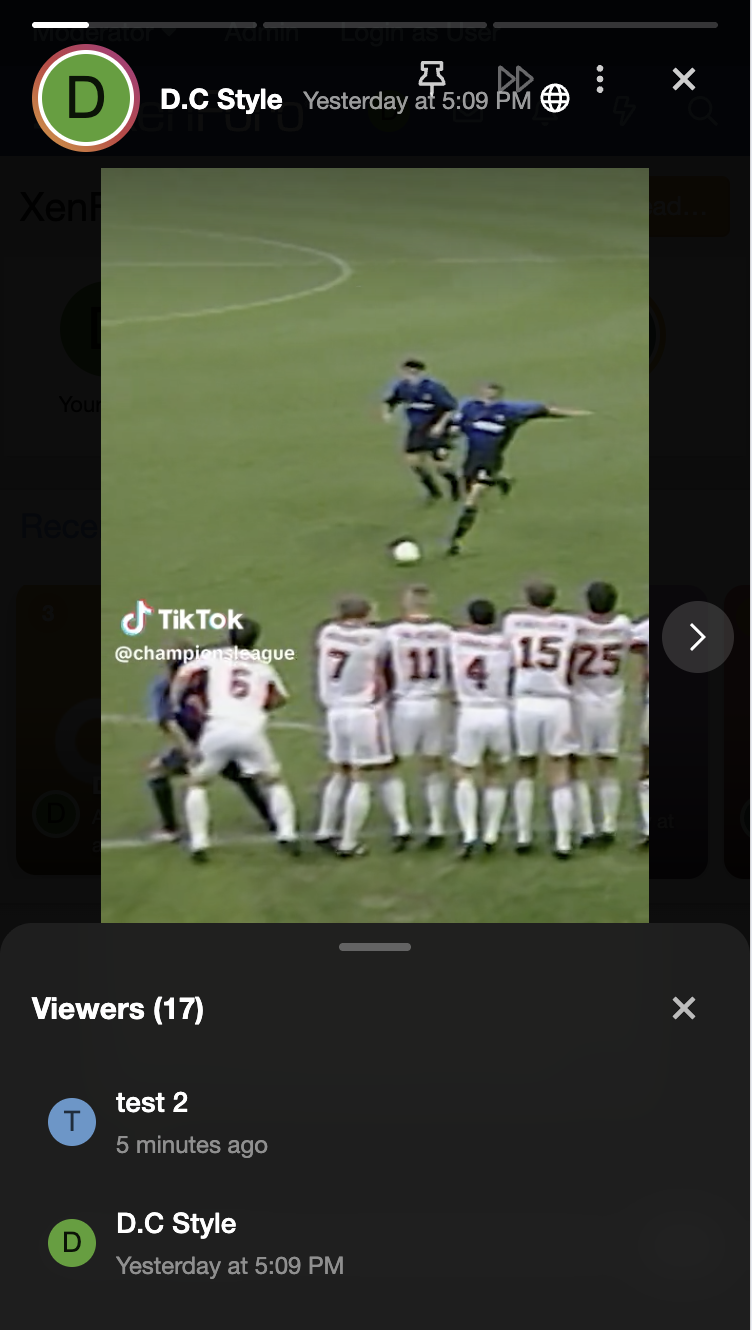The height and width of the screenshot is (1330, 752).
Task: Click D.C Style's entry in the viewers list
Action: click(177, 1224)
